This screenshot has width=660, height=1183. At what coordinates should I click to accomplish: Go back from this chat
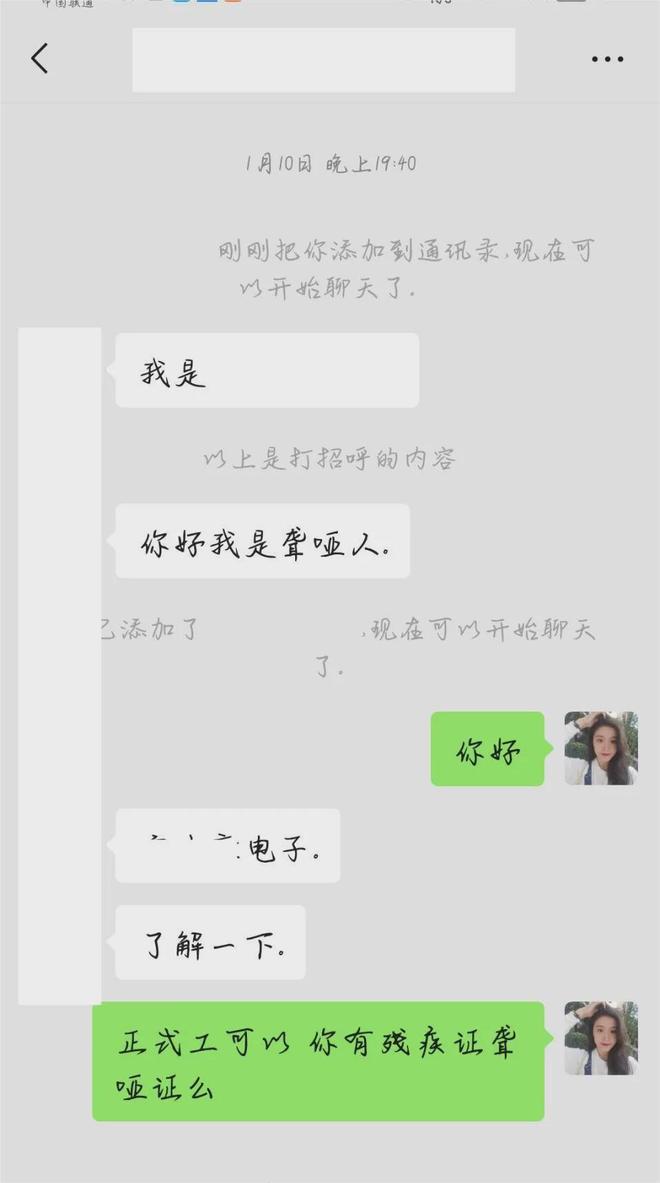(39, 59)
